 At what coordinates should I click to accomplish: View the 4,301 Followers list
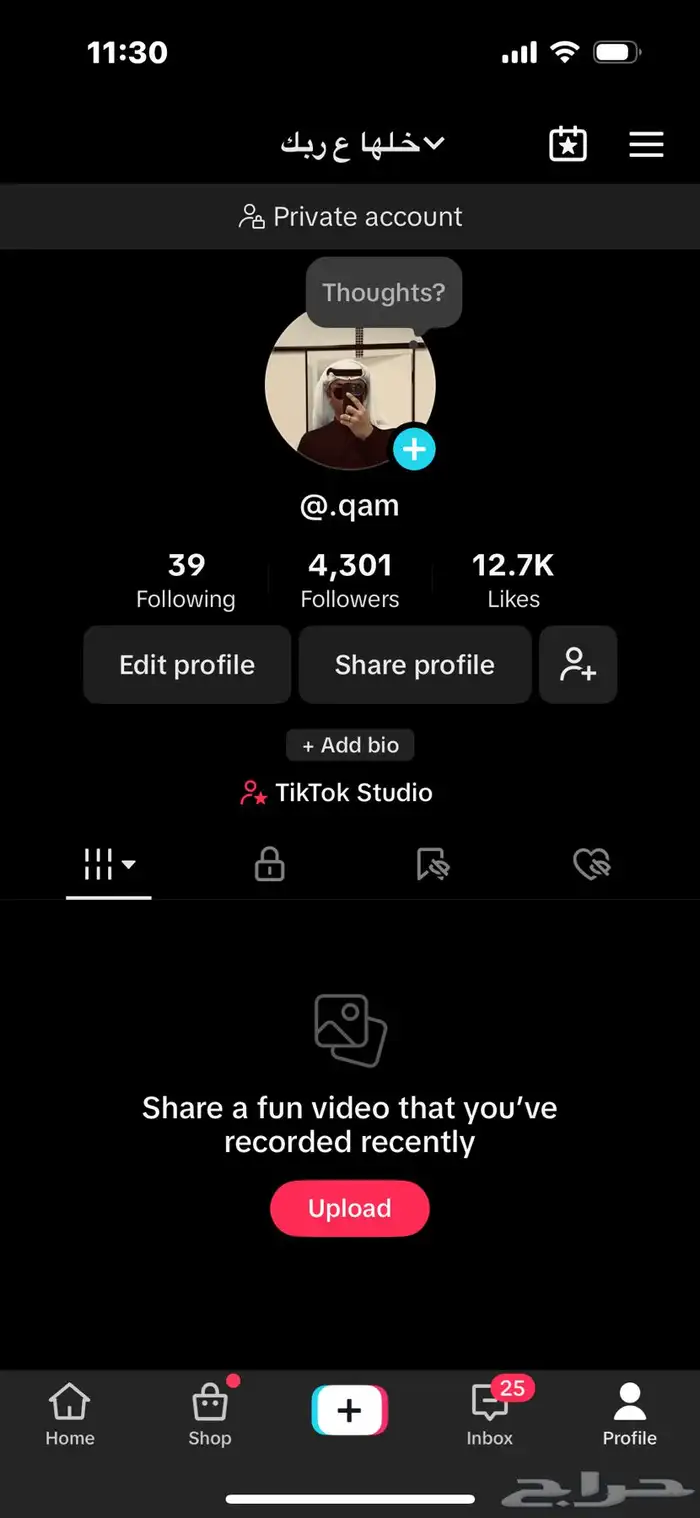click(x=350, y=580)
